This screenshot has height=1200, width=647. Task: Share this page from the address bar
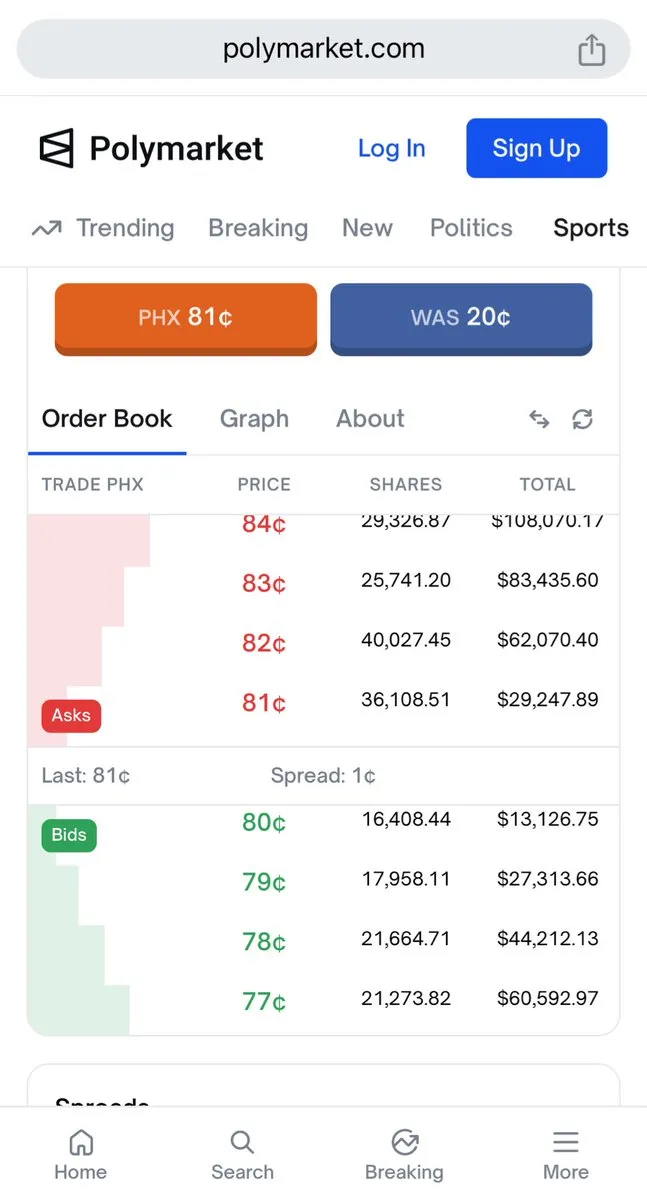point(592,49)
